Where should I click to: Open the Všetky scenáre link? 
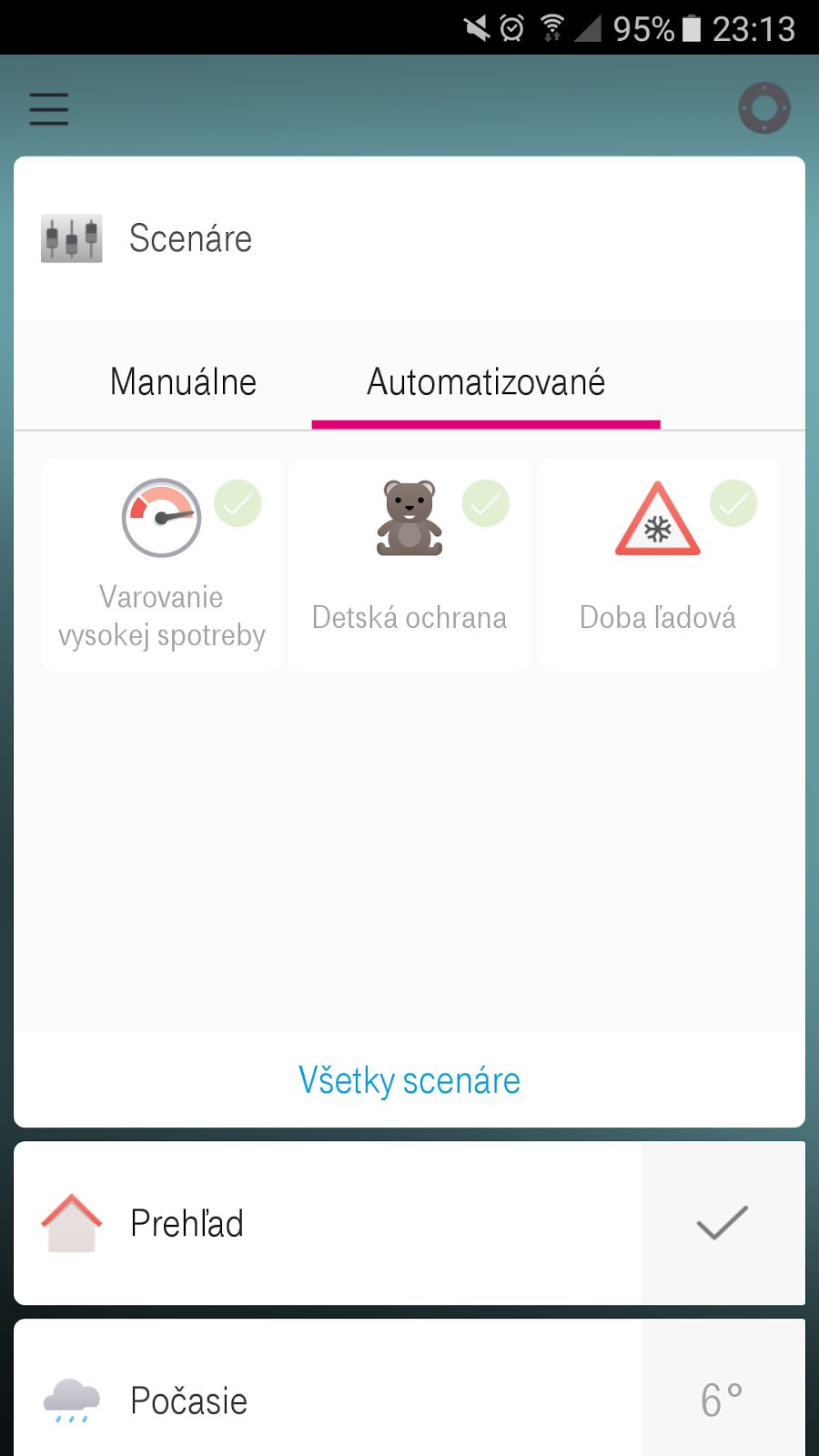409,1080
